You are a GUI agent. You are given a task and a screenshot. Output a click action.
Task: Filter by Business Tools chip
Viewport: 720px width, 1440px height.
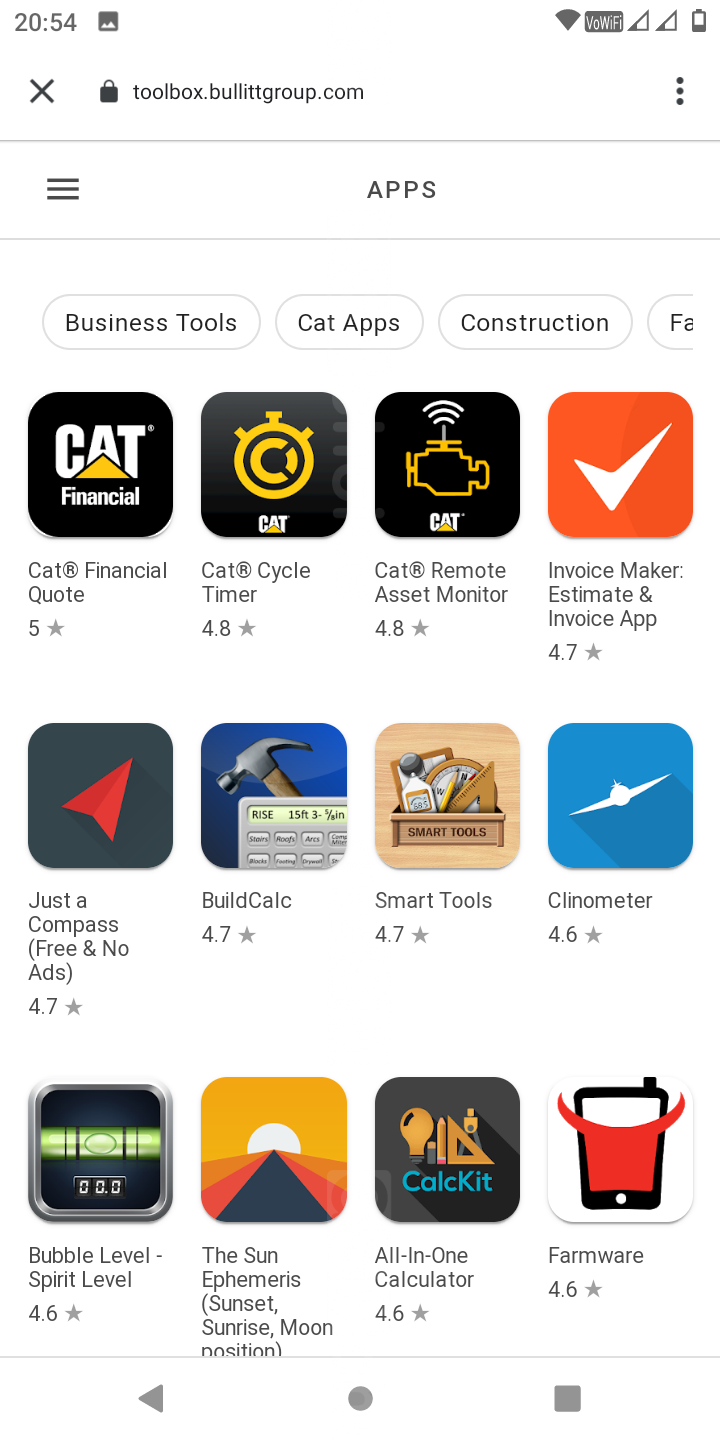point(151,322)
